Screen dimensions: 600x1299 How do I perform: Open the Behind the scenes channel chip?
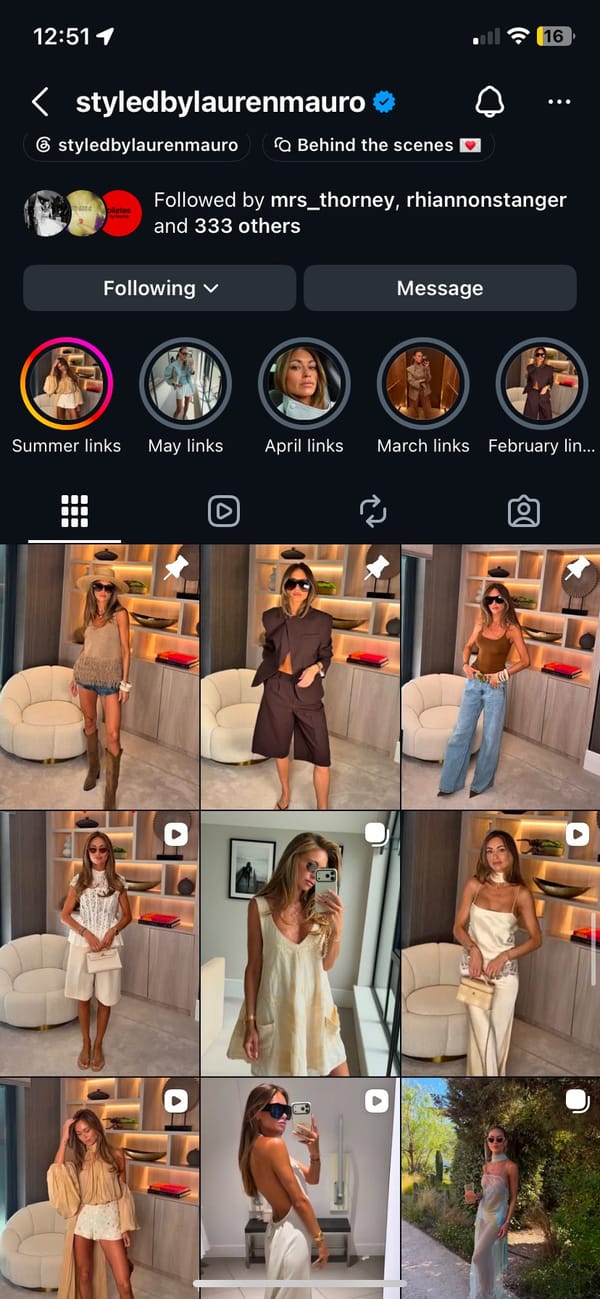[378, 145]
